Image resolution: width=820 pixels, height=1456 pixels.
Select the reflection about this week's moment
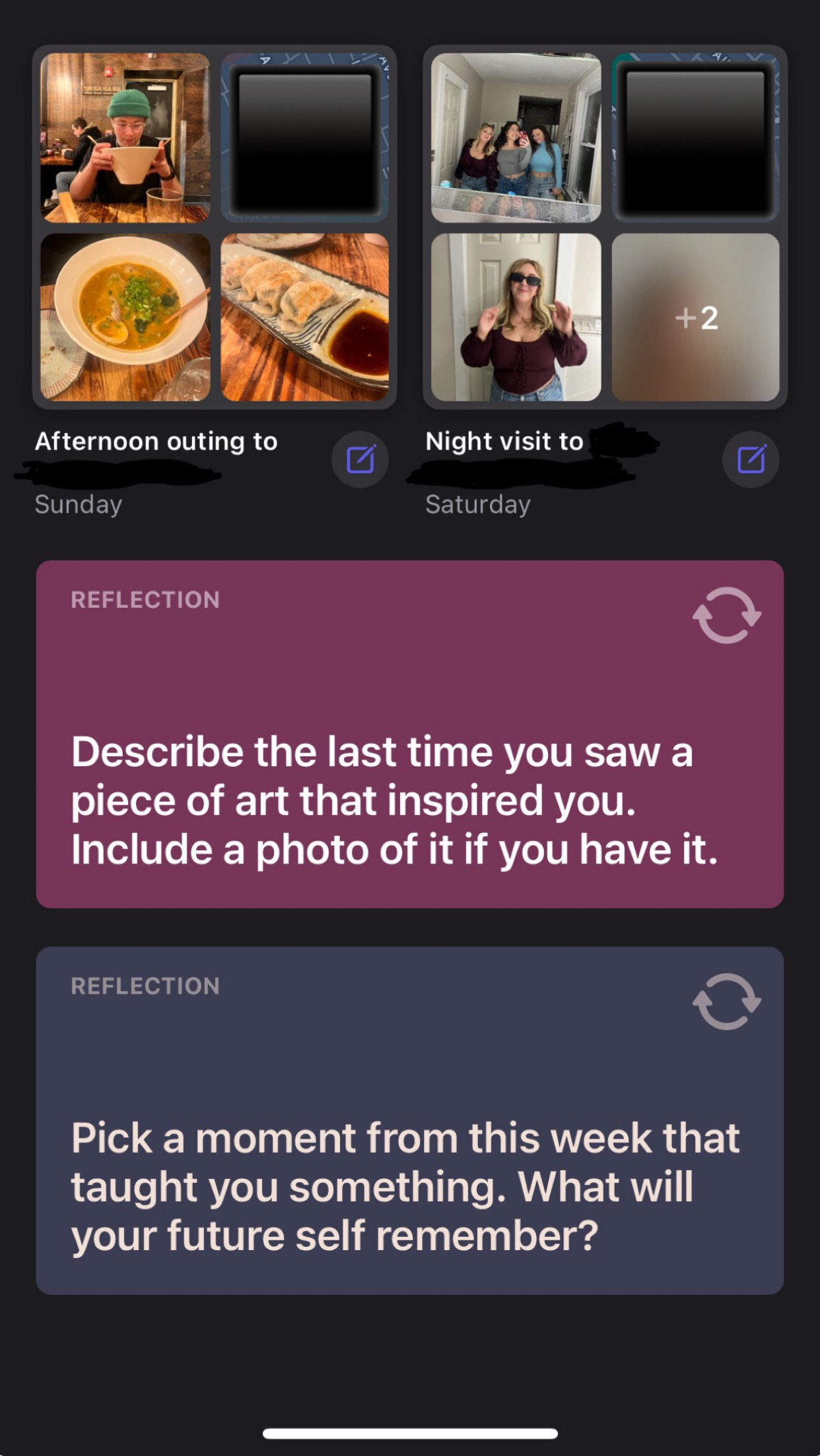[405, 1186]
